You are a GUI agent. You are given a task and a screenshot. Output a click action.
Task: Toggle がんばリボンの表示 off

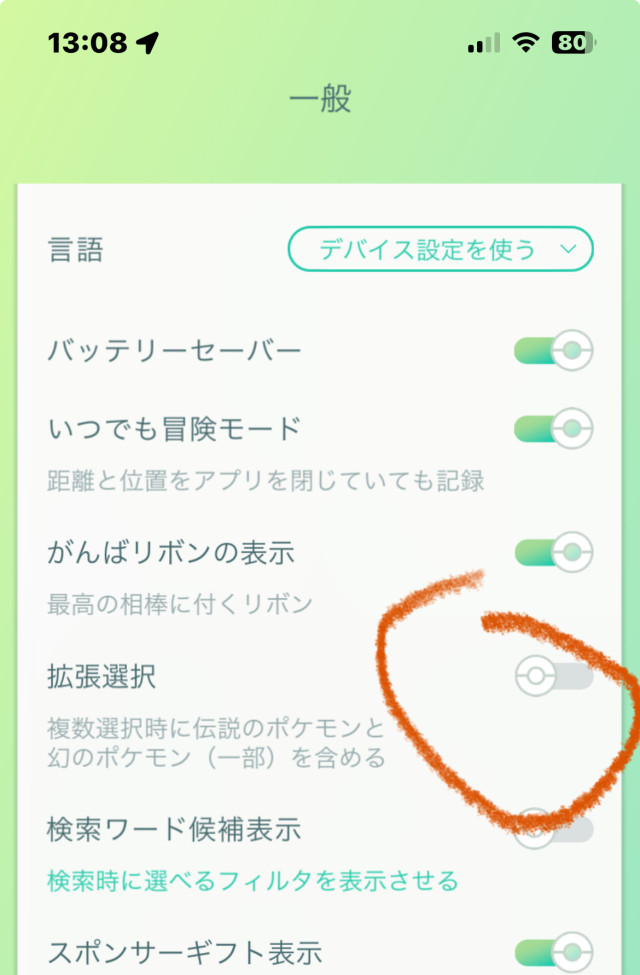point(553,551)
